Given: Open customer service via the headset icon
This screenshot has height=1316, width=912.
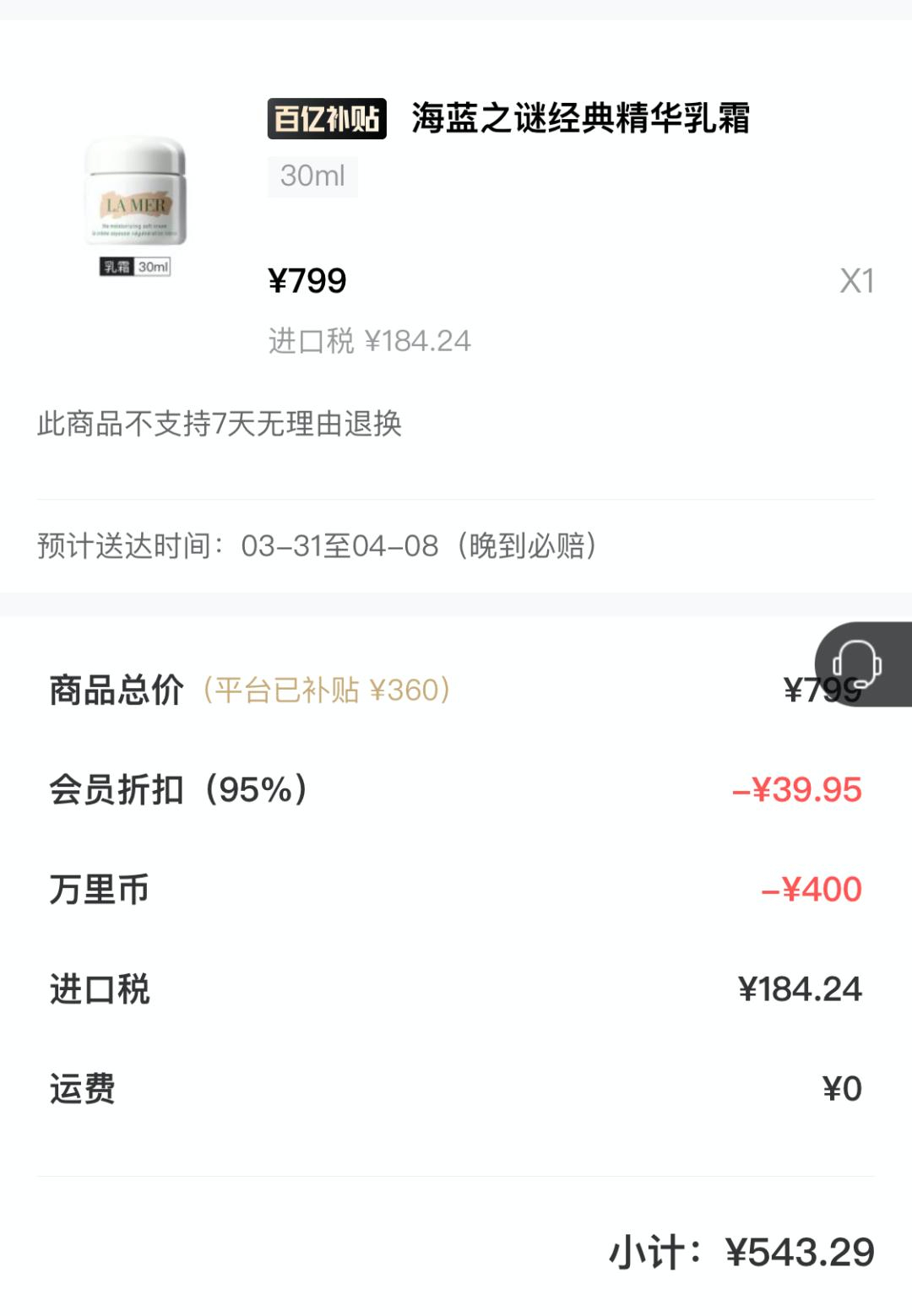Looking at the screenshot, I should coord(858,663).
